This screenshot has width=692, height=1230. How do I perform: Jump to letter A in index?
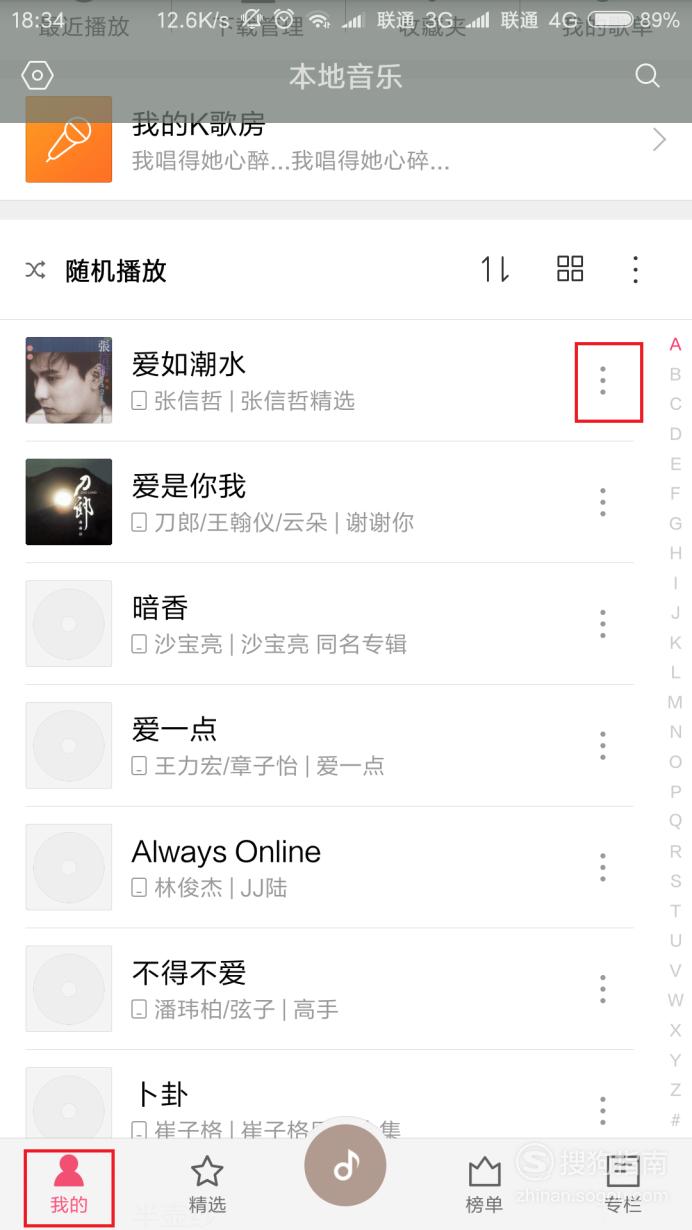675,345
